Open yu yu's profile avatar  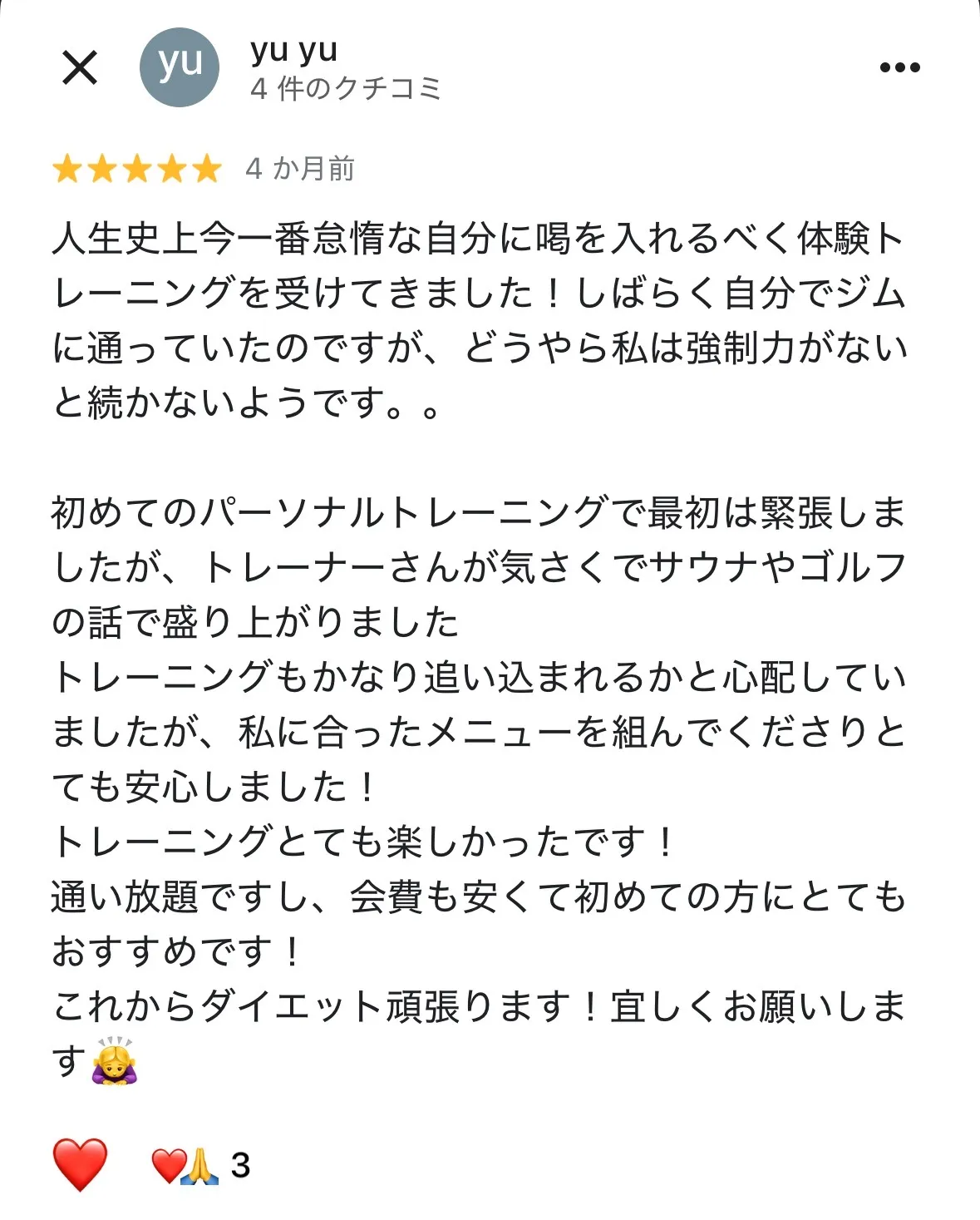[x=180, y=67]
